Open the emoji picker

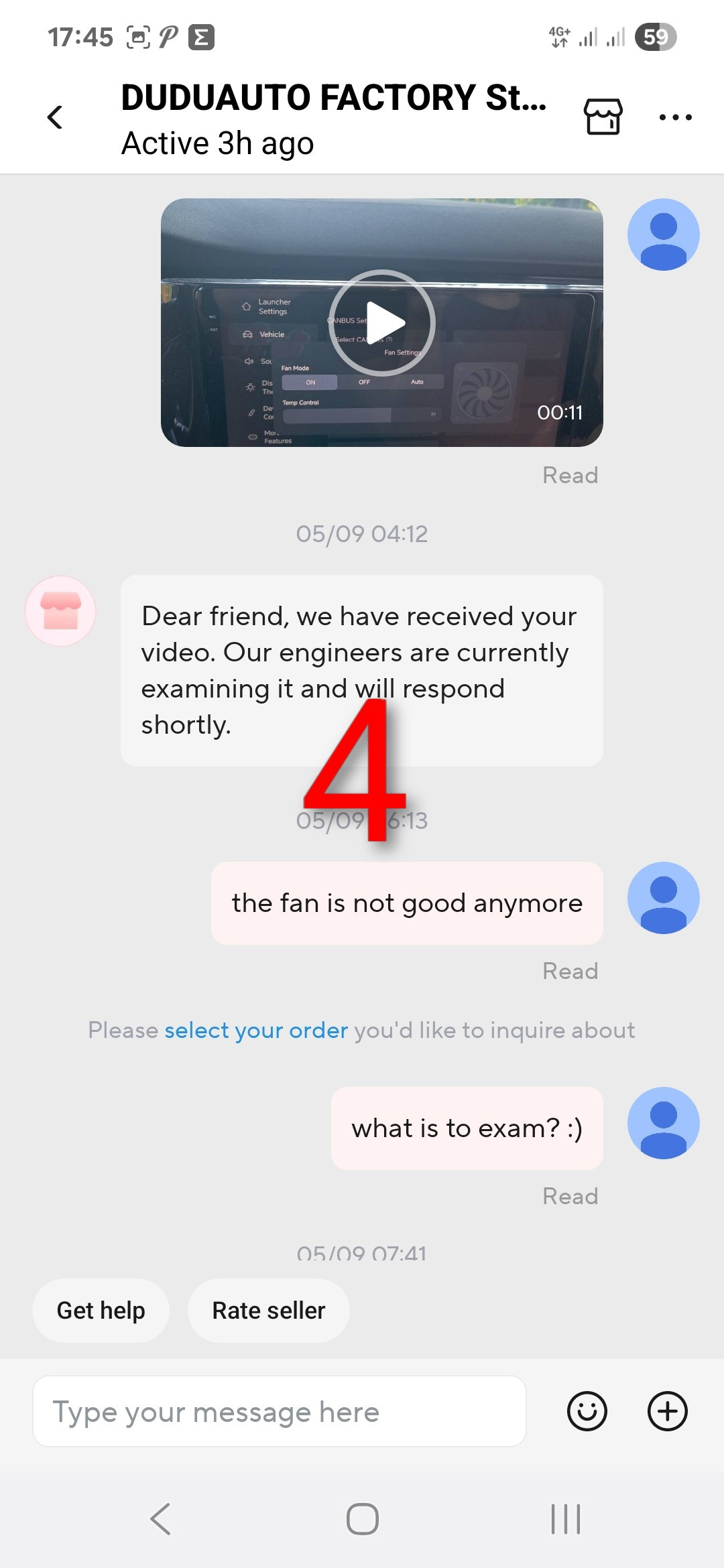(x=587, y=1411)
